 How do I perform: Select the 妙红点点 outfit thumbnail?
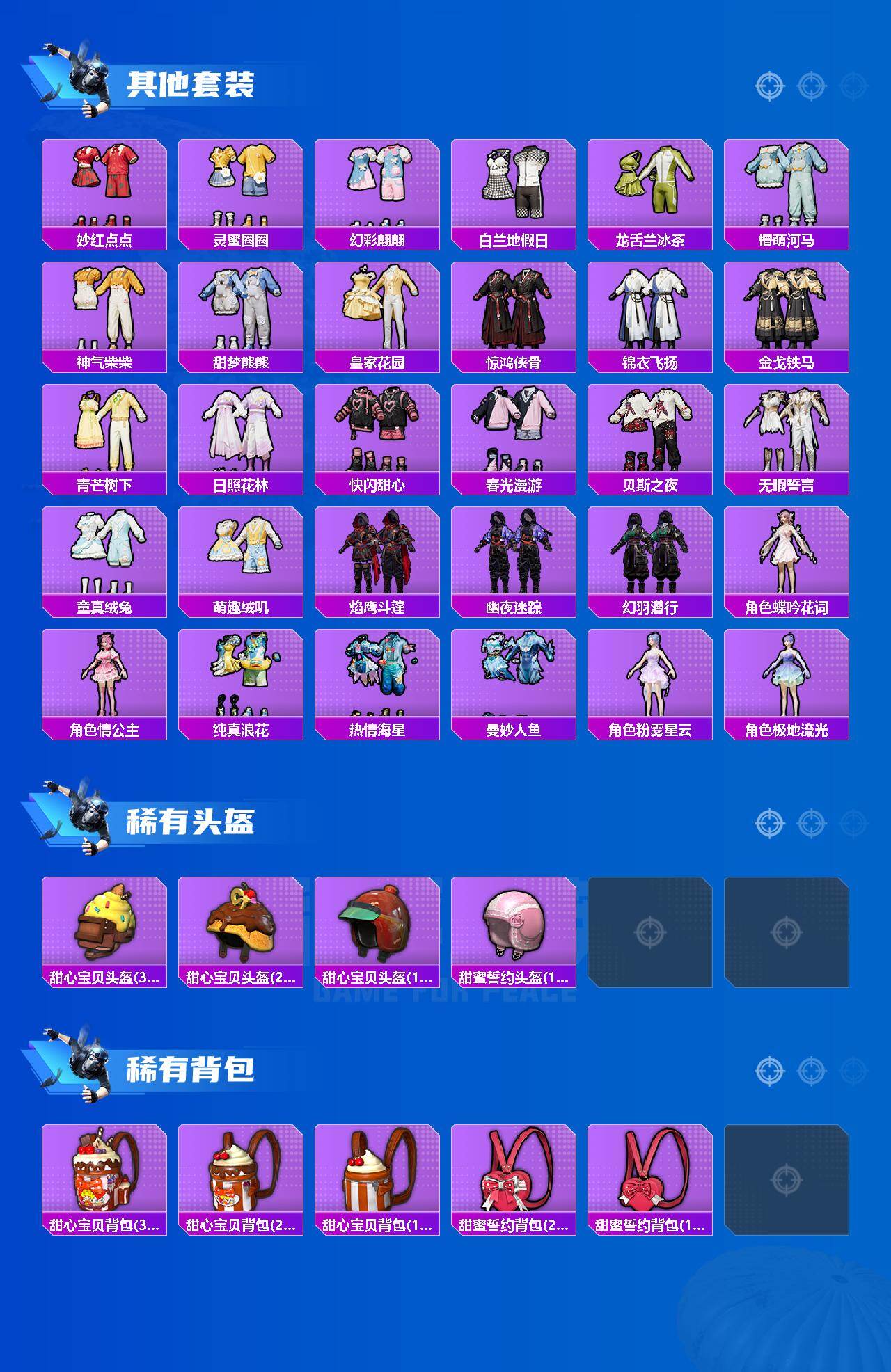pyautogui.click(x=104, y=184)
